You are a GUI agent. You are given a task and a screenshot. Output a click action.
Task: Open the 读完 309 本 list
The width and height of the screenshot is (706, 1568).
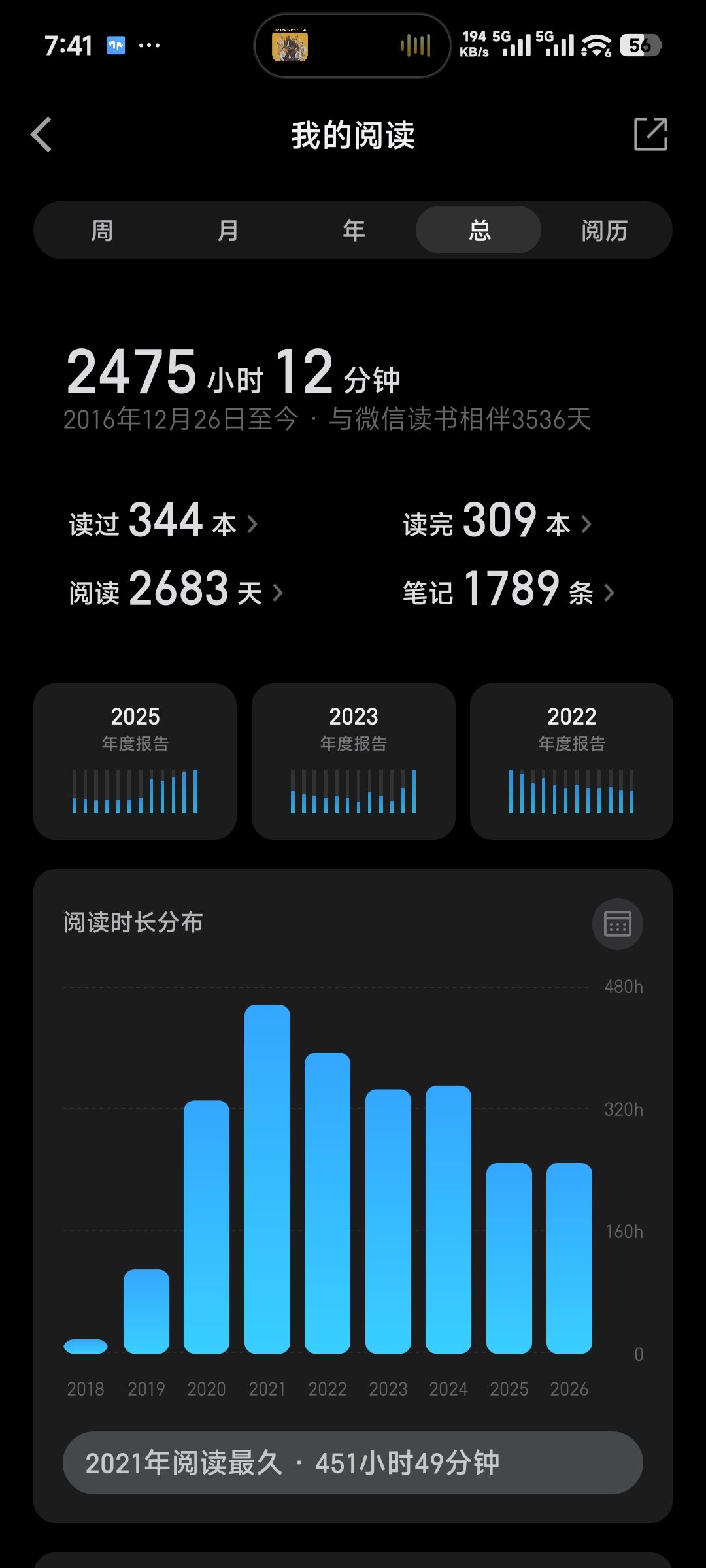click(x=497, y=521)
